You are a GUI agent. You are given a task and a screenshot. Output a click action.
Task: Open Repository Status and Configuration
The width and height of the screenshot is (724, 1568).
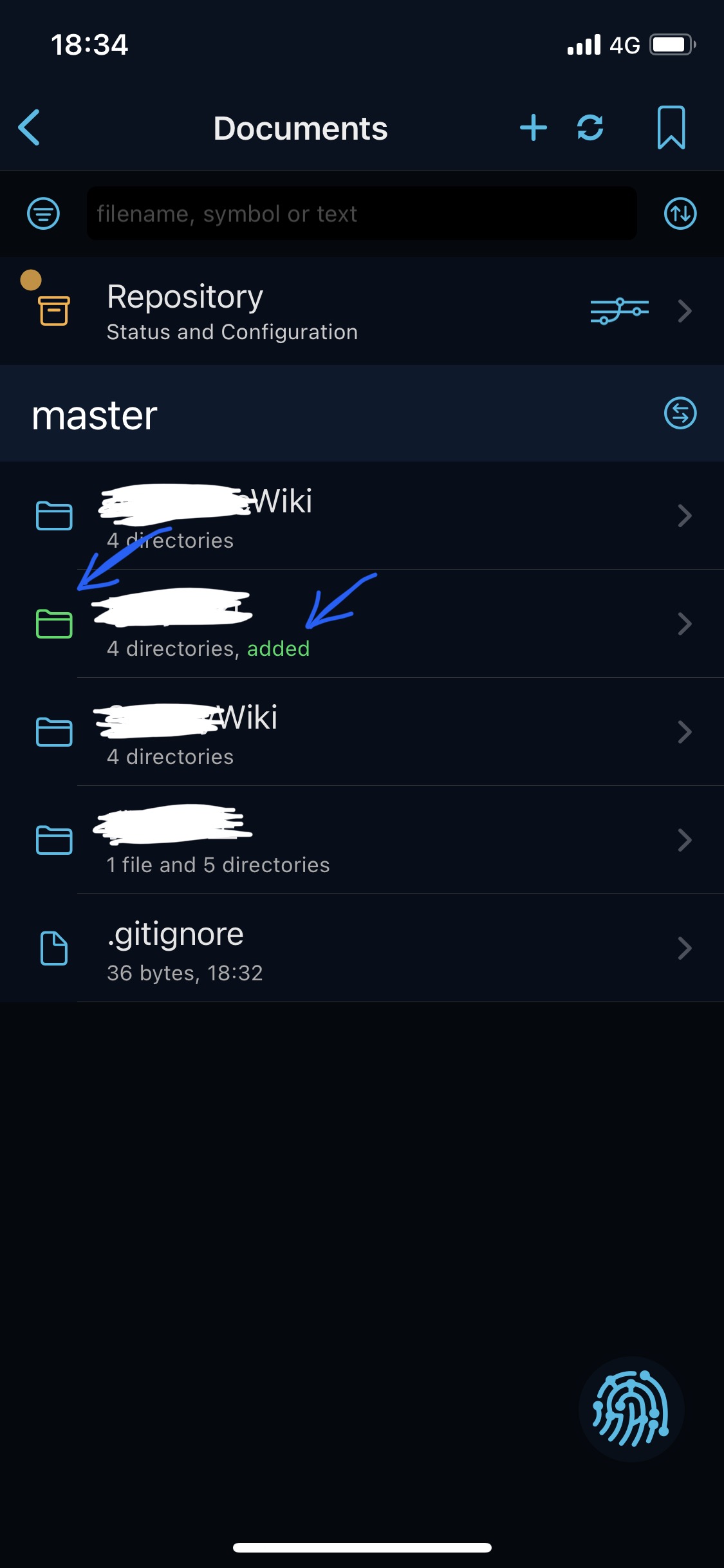pyautogui.click(x=360, y=312)
